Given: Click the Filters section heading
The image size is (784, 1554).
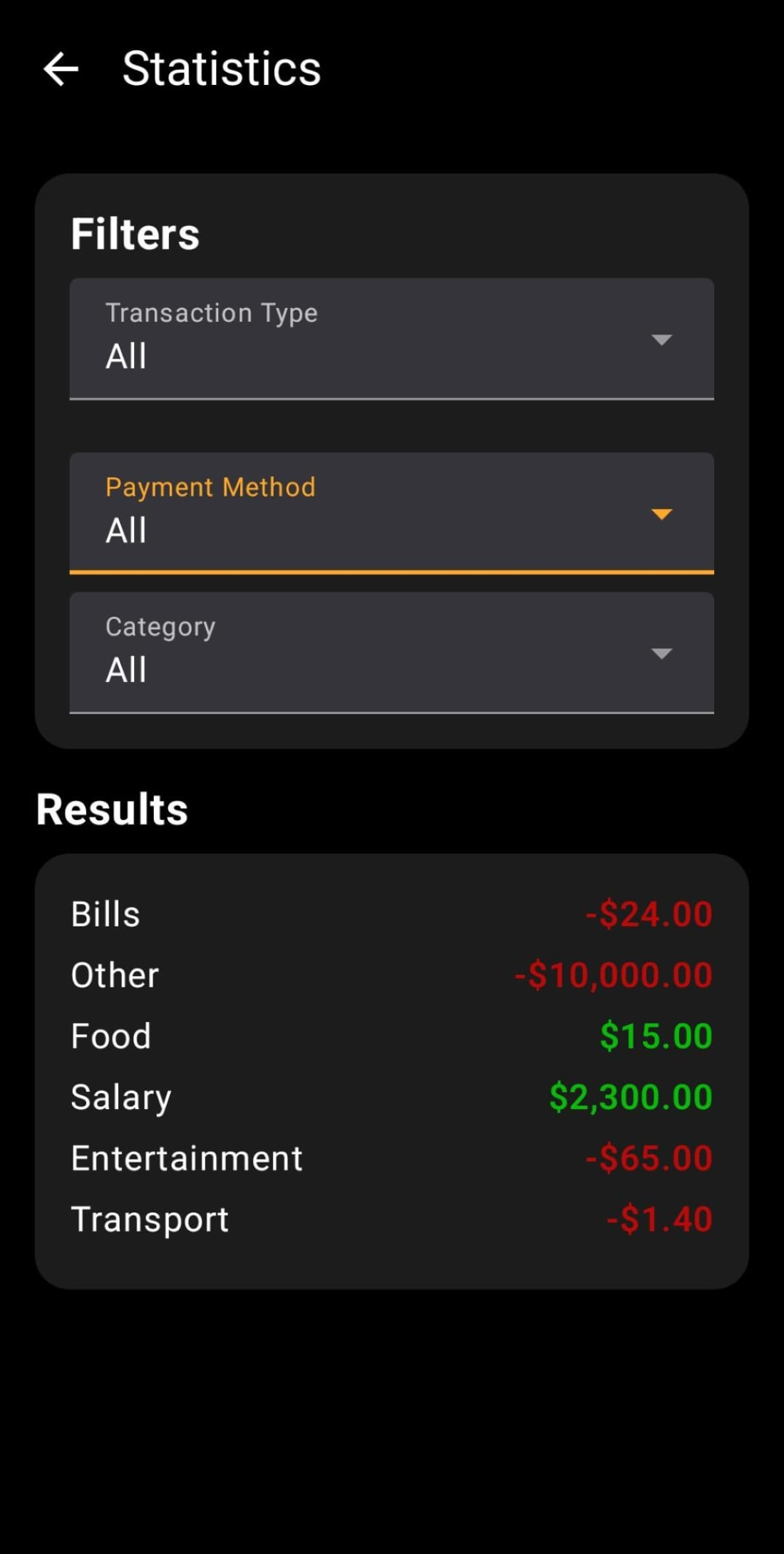Looking at the screenshot, I should (134, 232).
